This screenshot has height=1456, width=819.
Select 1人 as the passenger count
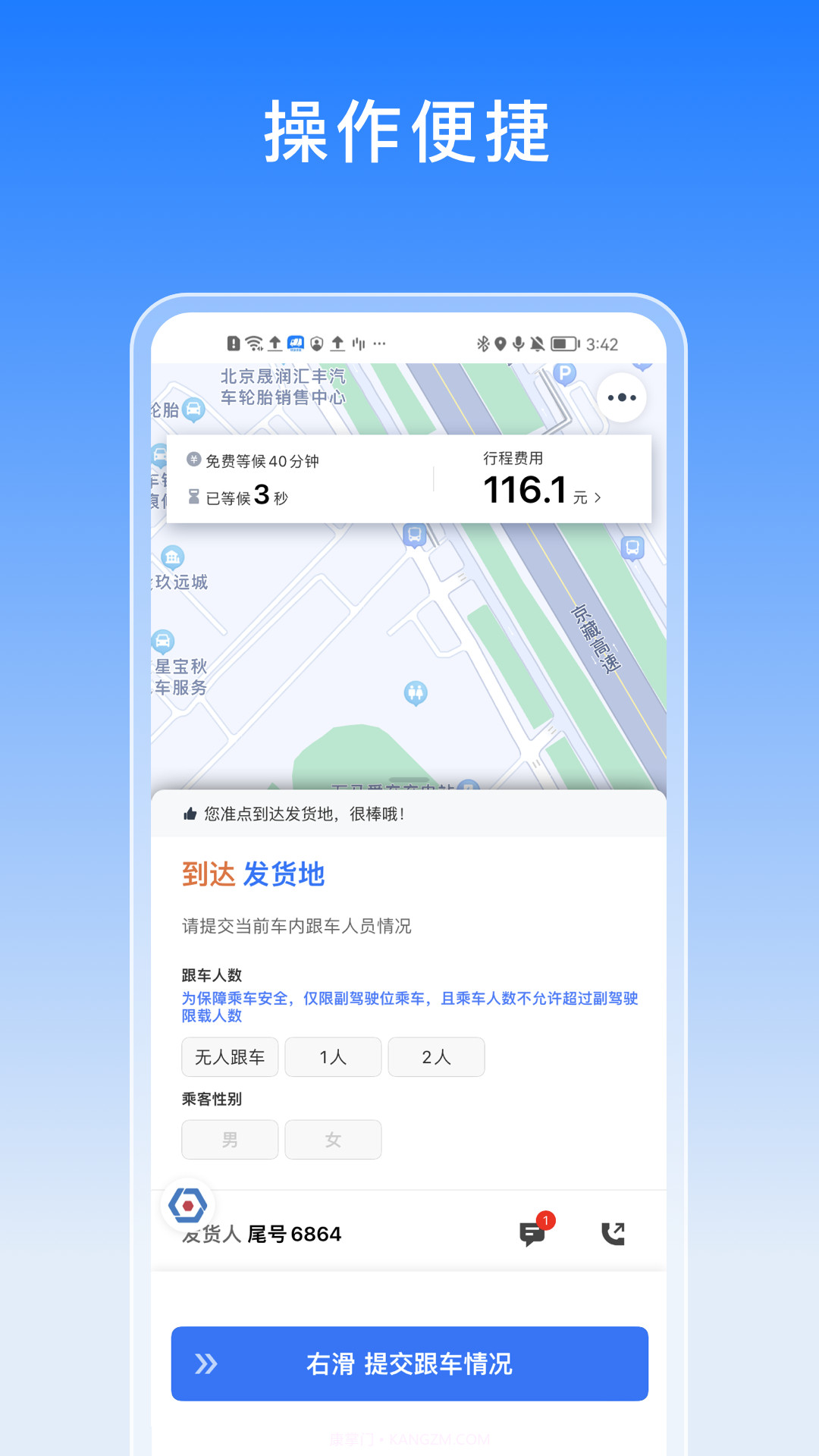click(333, 1057)
